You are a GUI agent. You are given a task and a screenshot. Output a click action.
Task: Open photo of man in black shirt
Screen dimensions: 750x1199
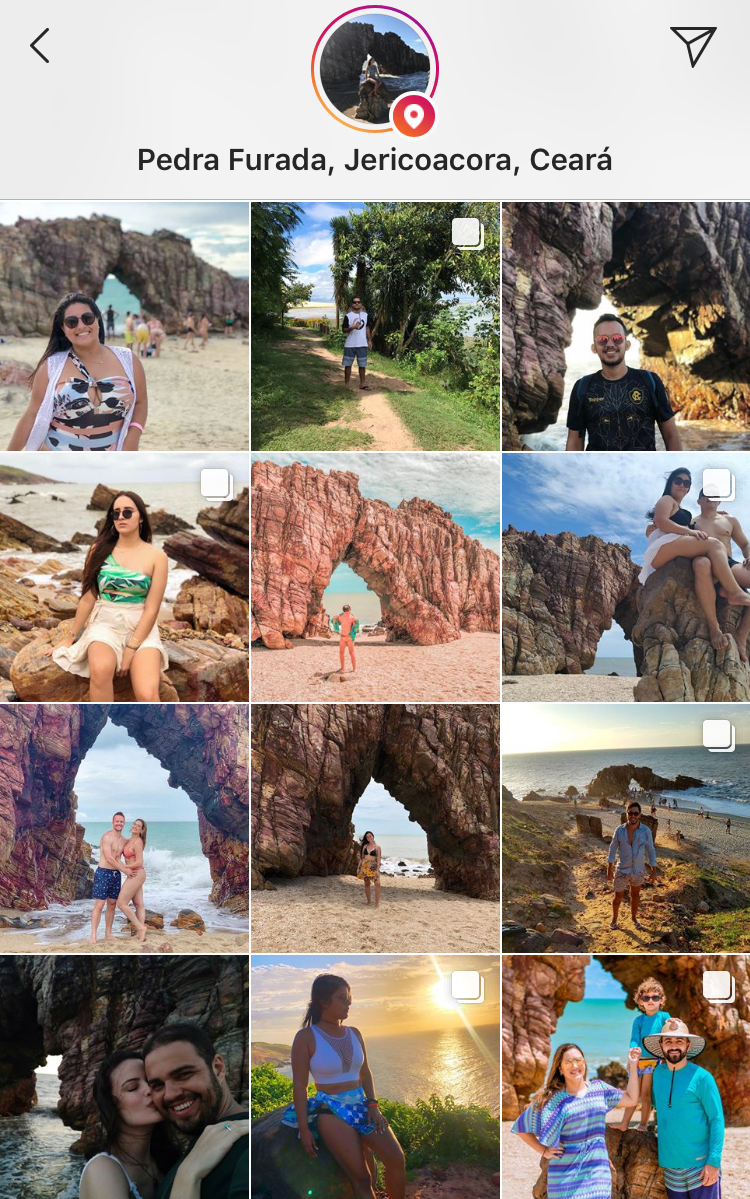[626, 326]
